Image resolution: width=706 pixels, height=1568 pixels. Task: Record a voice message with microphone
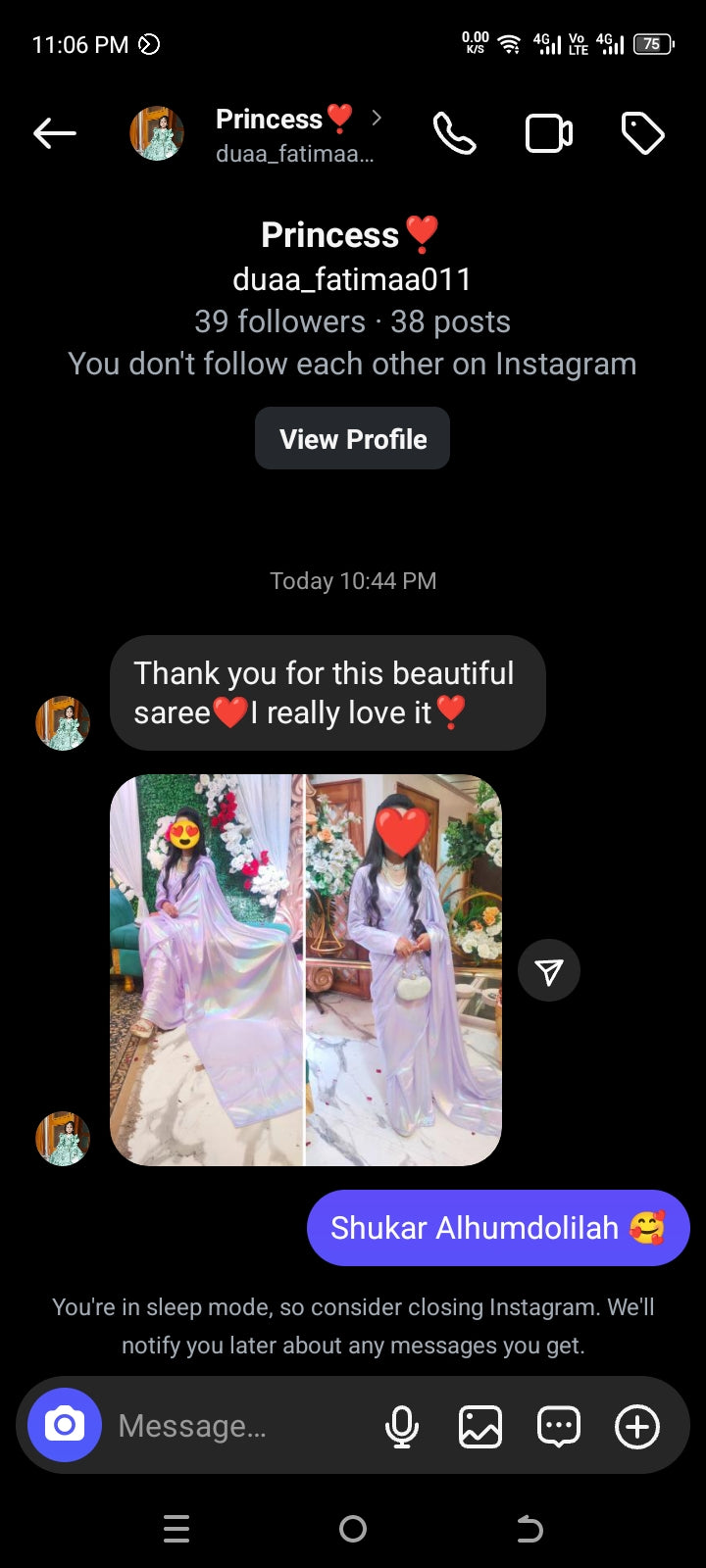coord(401,1426)
